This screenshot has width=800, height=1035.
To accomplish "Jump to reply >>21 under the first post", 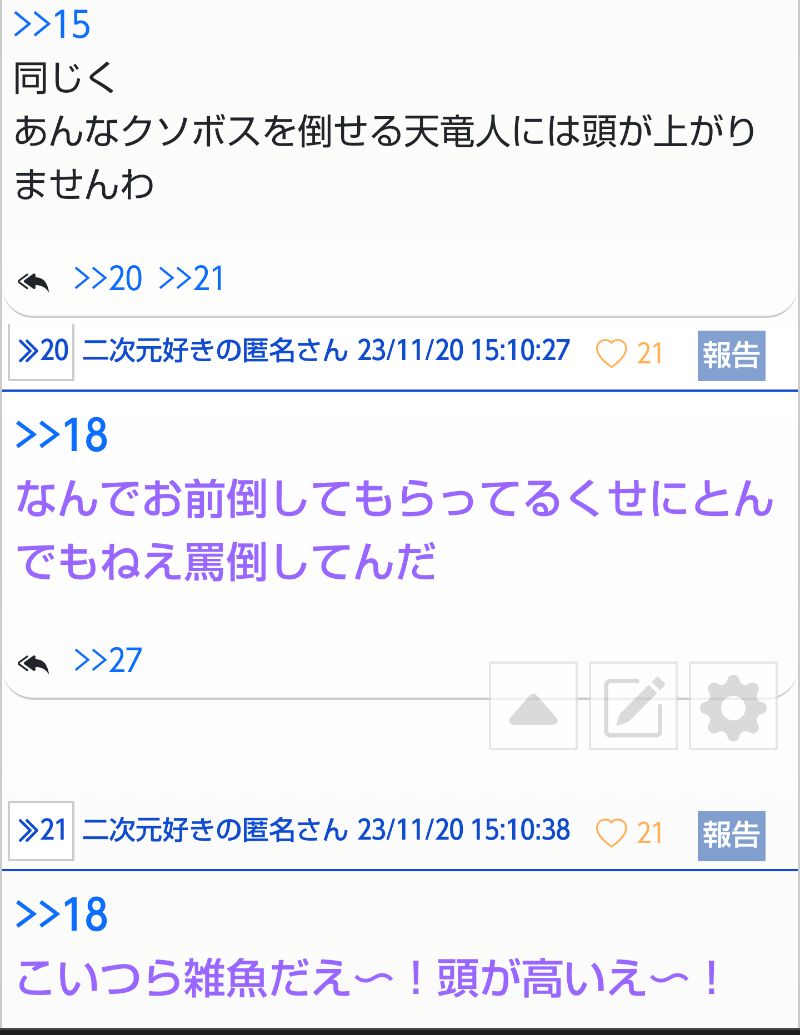I will (x=191, y=278).
